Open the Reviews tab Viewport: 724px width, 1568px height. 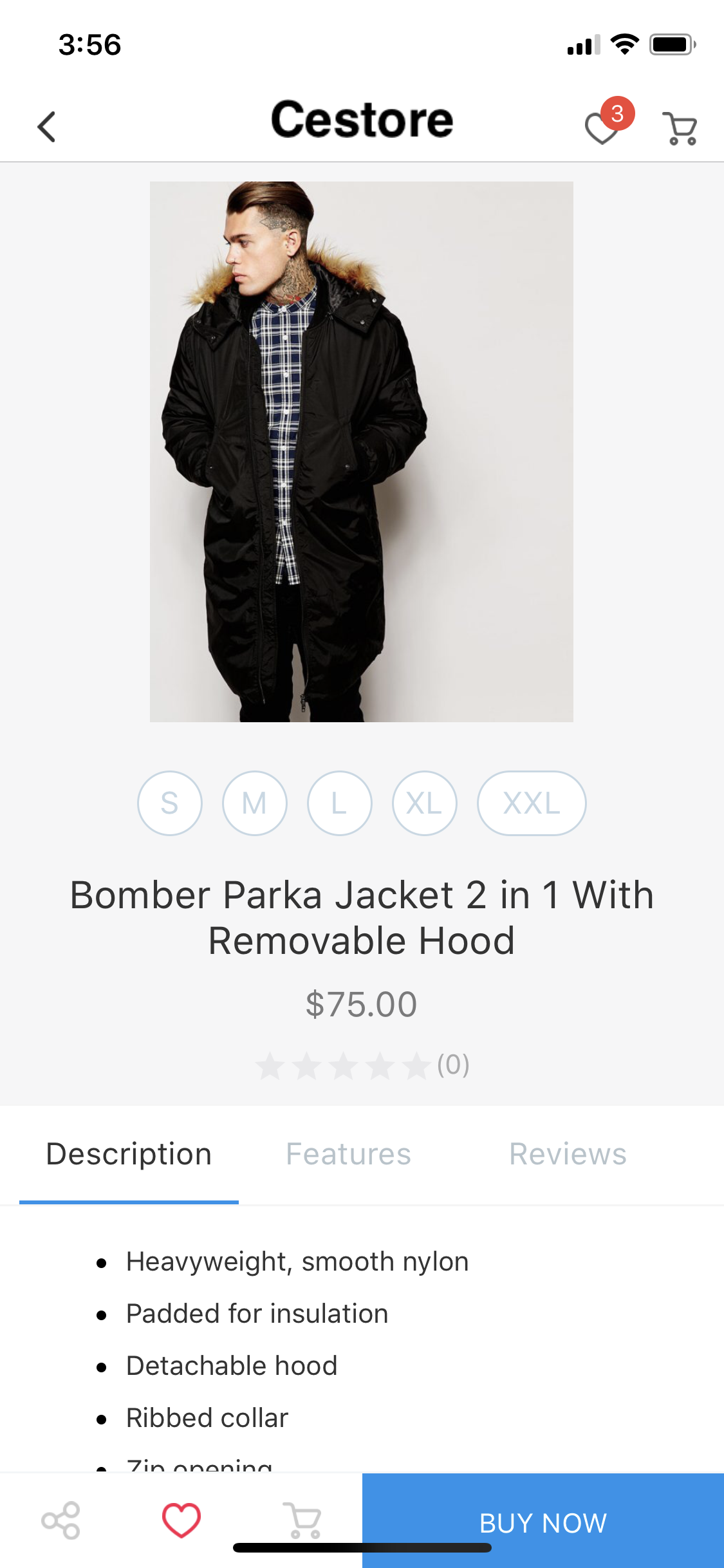[568, 1154]
